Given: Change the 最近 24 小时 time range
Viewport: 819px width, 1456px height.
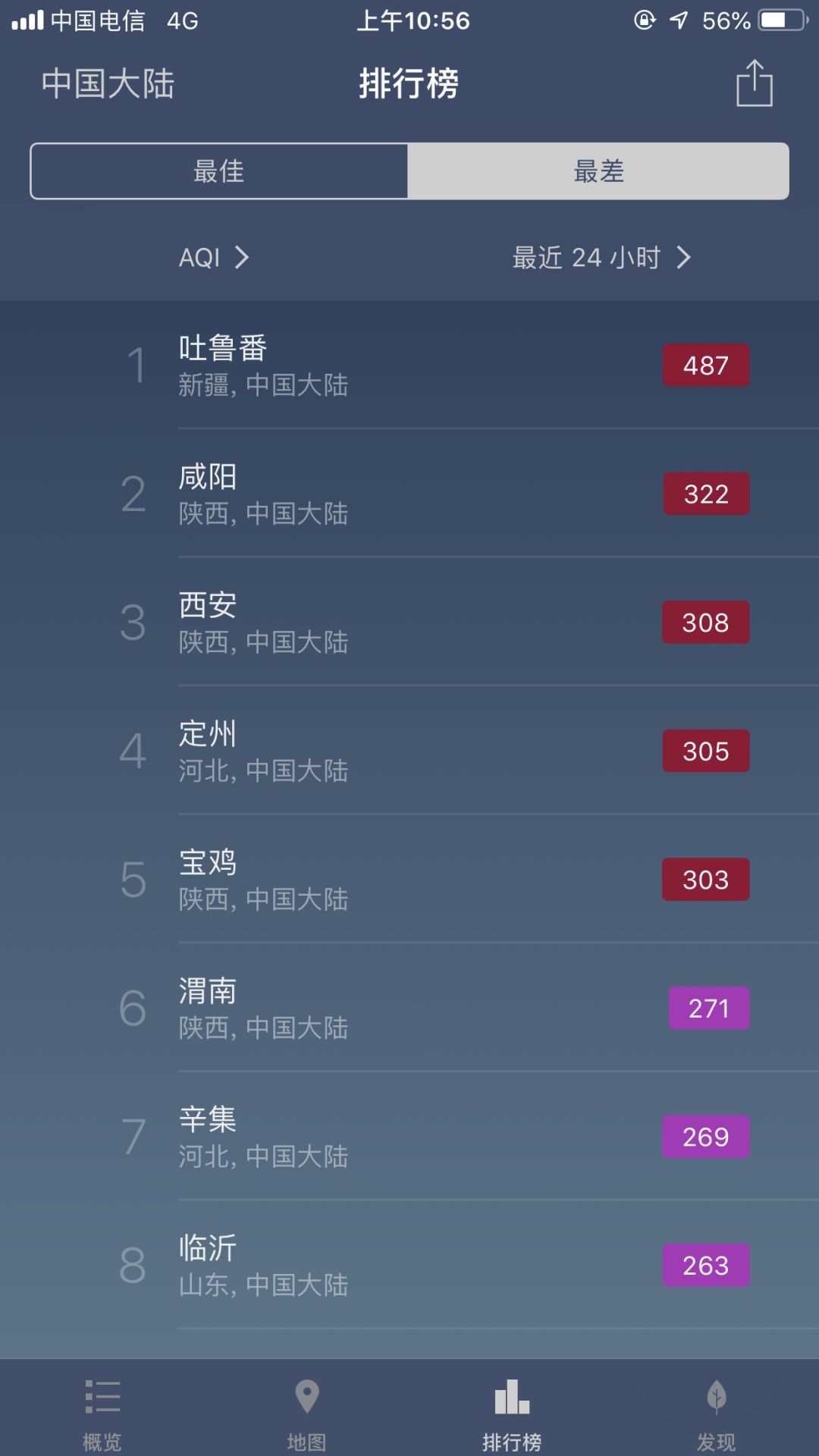Looking at the screenshot, I should pos(601,258).
